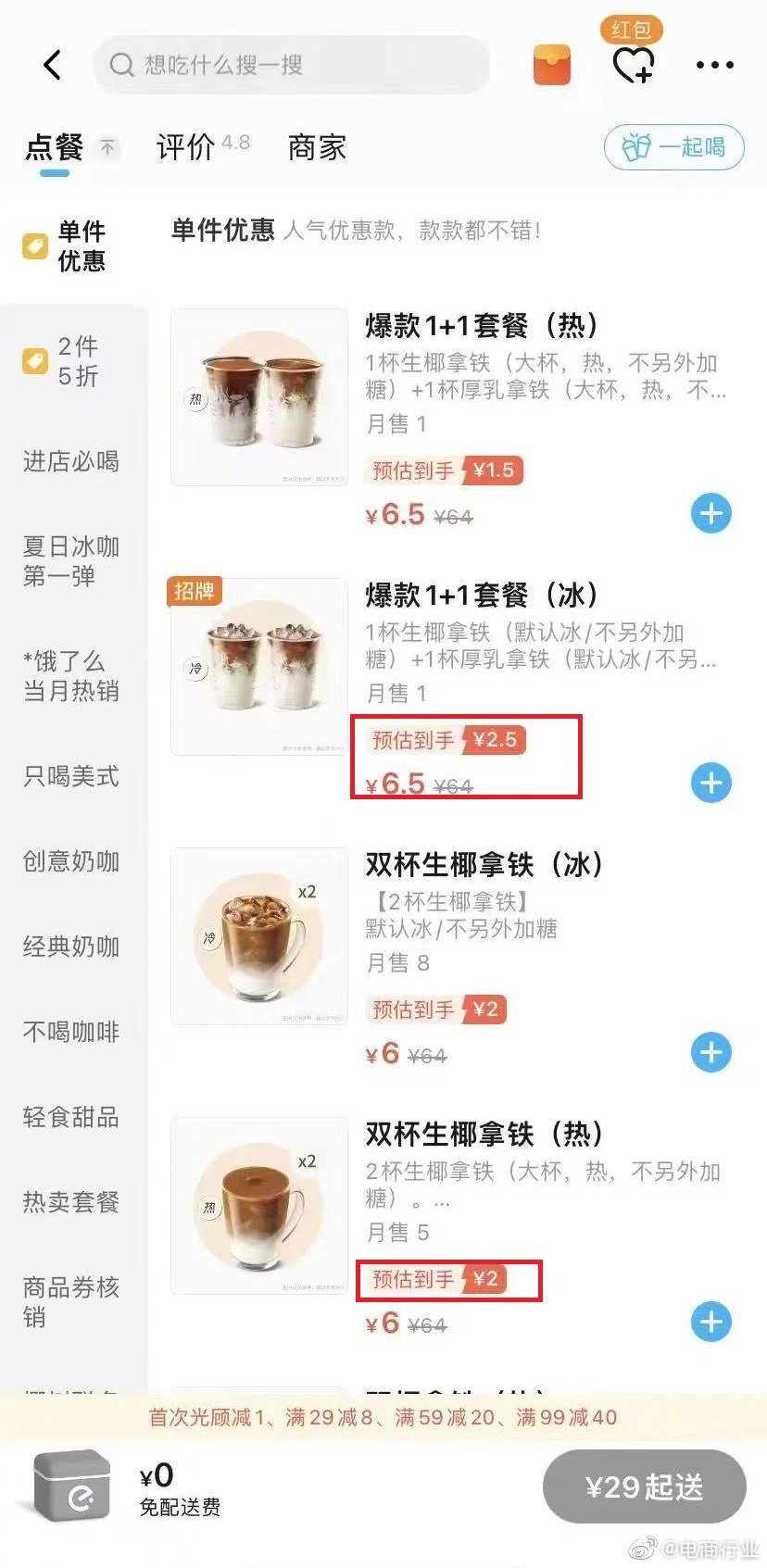Screen dimensions: 767x1568
Task: Switch to the 商家 tab
Action: point(317,146)
